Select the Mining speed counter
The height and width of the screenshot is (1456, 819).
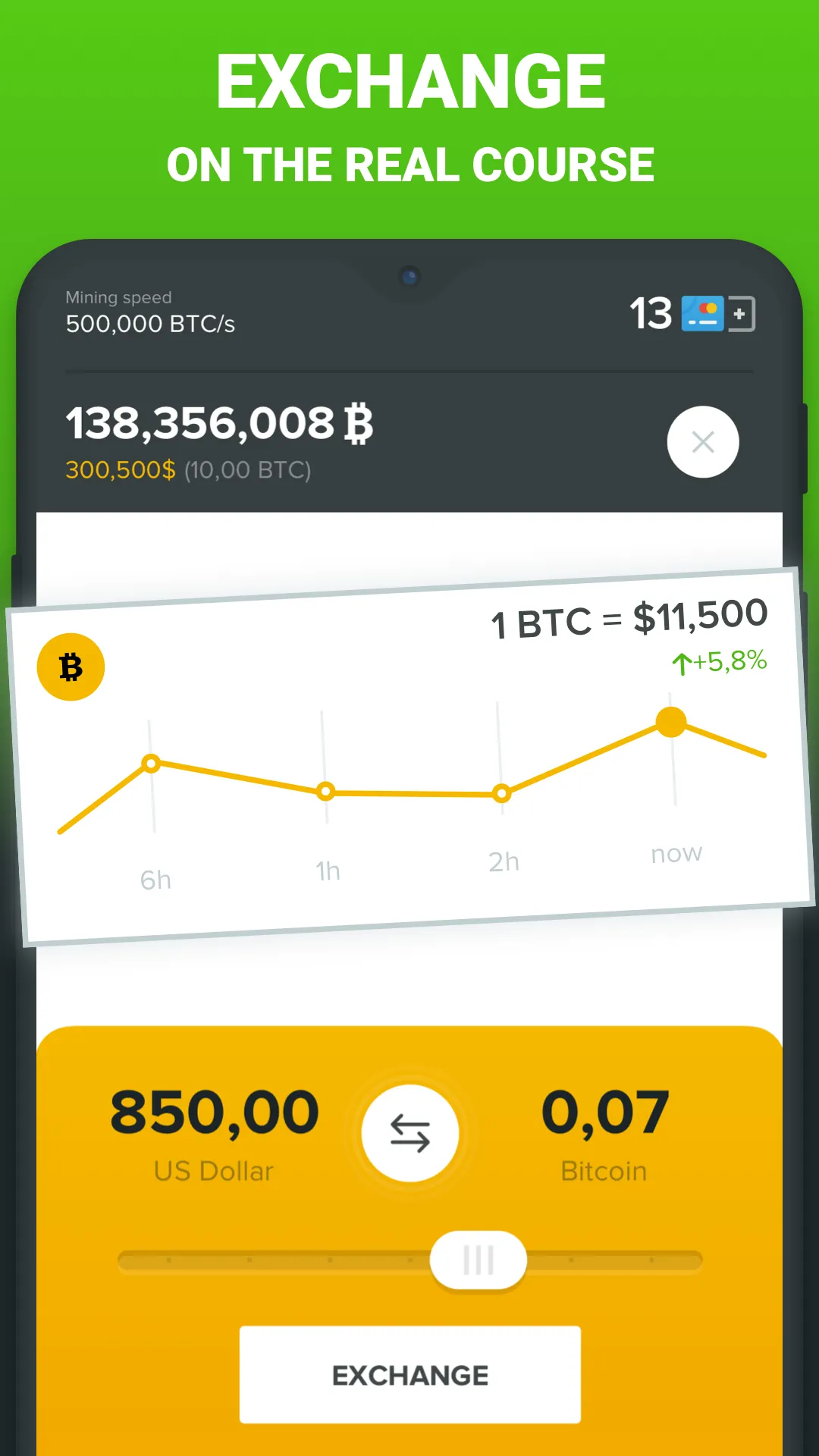pyautogui.click(x=149, y=311)
